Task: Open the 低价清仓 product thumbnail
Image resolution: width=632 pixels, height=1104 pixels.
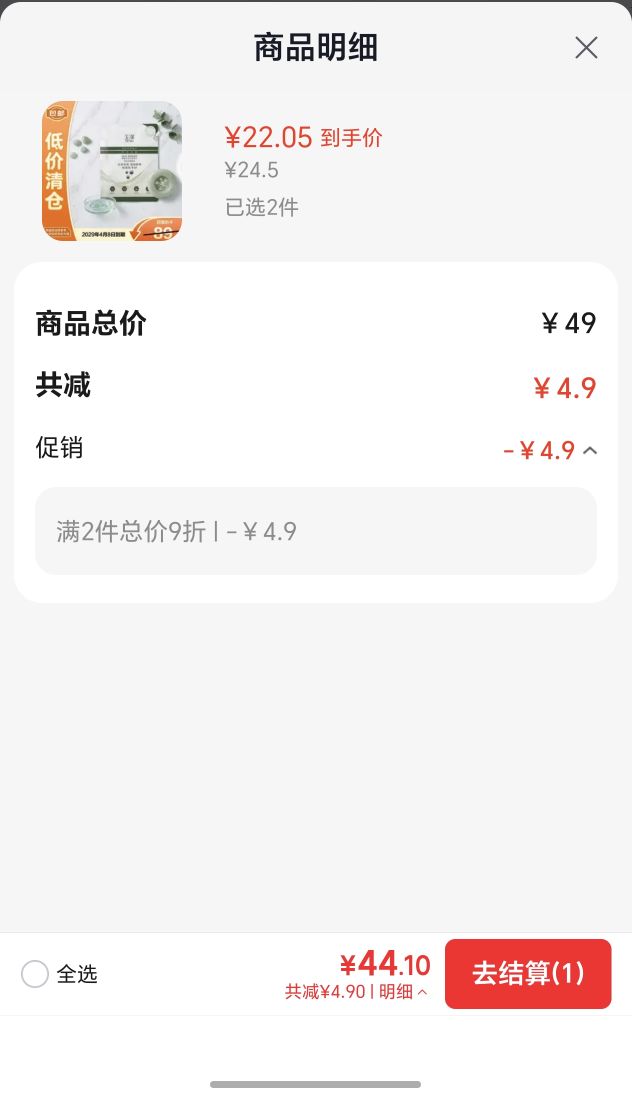Action: coord(112,171)
